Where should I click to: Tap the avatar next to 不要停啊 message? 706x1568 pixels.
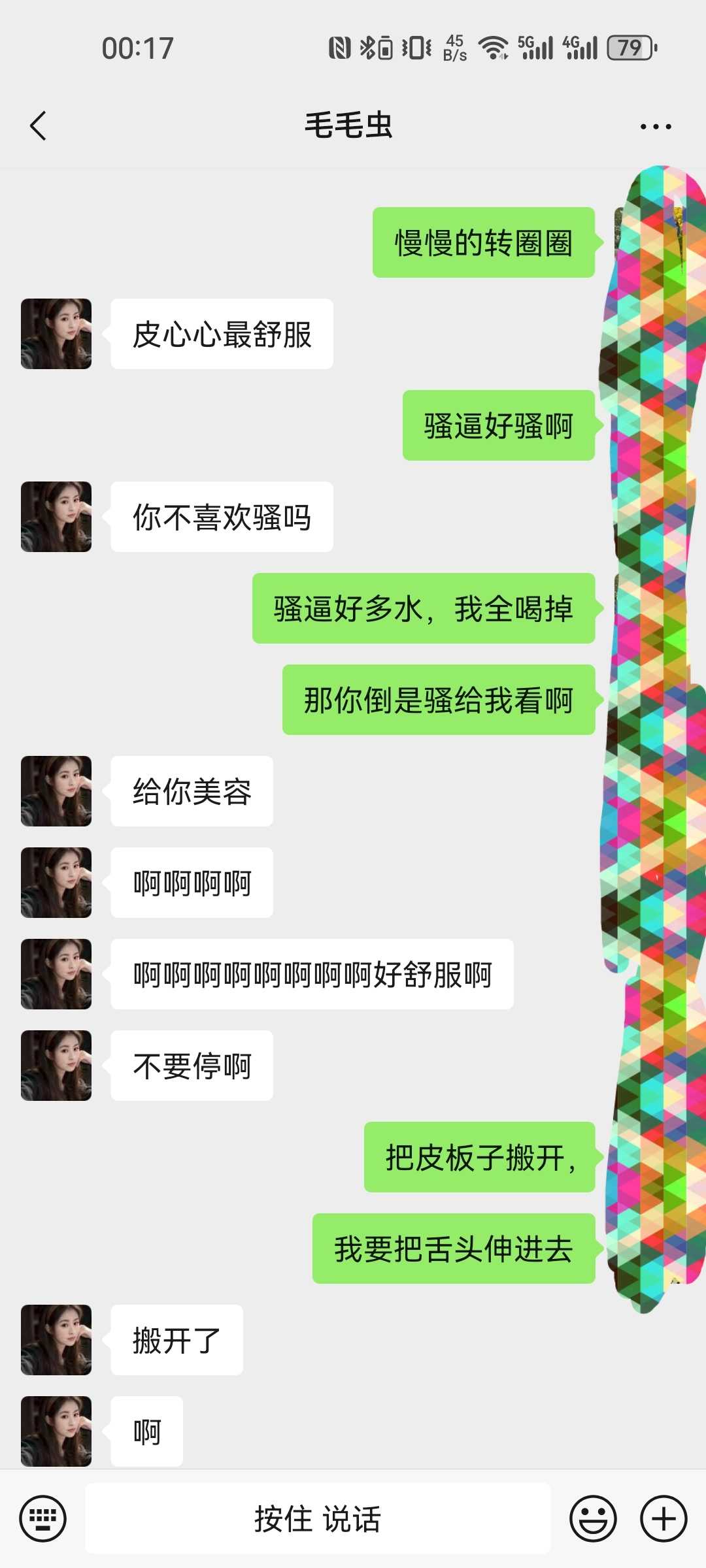[56, 1065]
